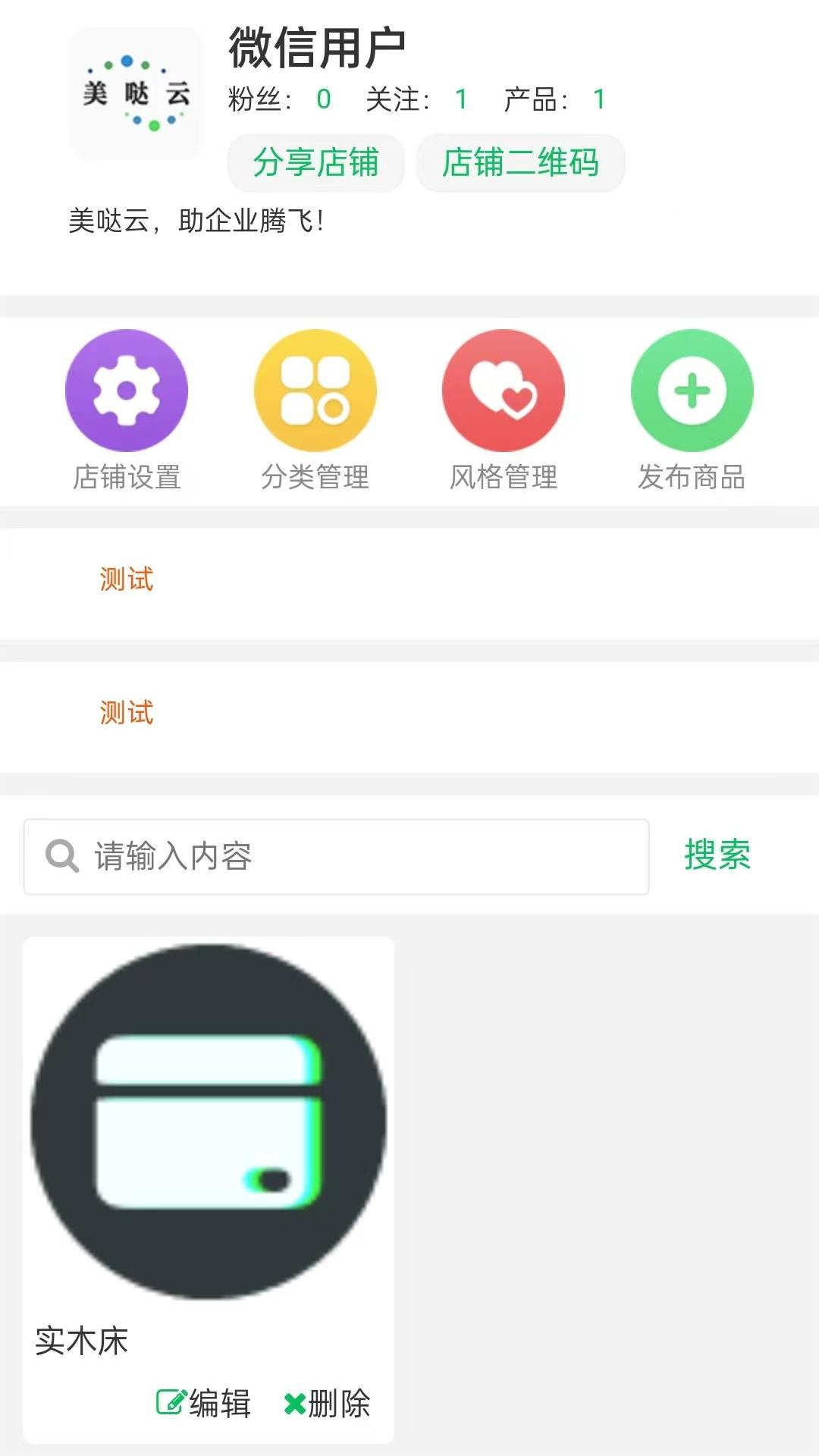The image size is (819, 1456).
Task: Tap the 发布商品 plus icon
Action: click(x=691, y=390)
